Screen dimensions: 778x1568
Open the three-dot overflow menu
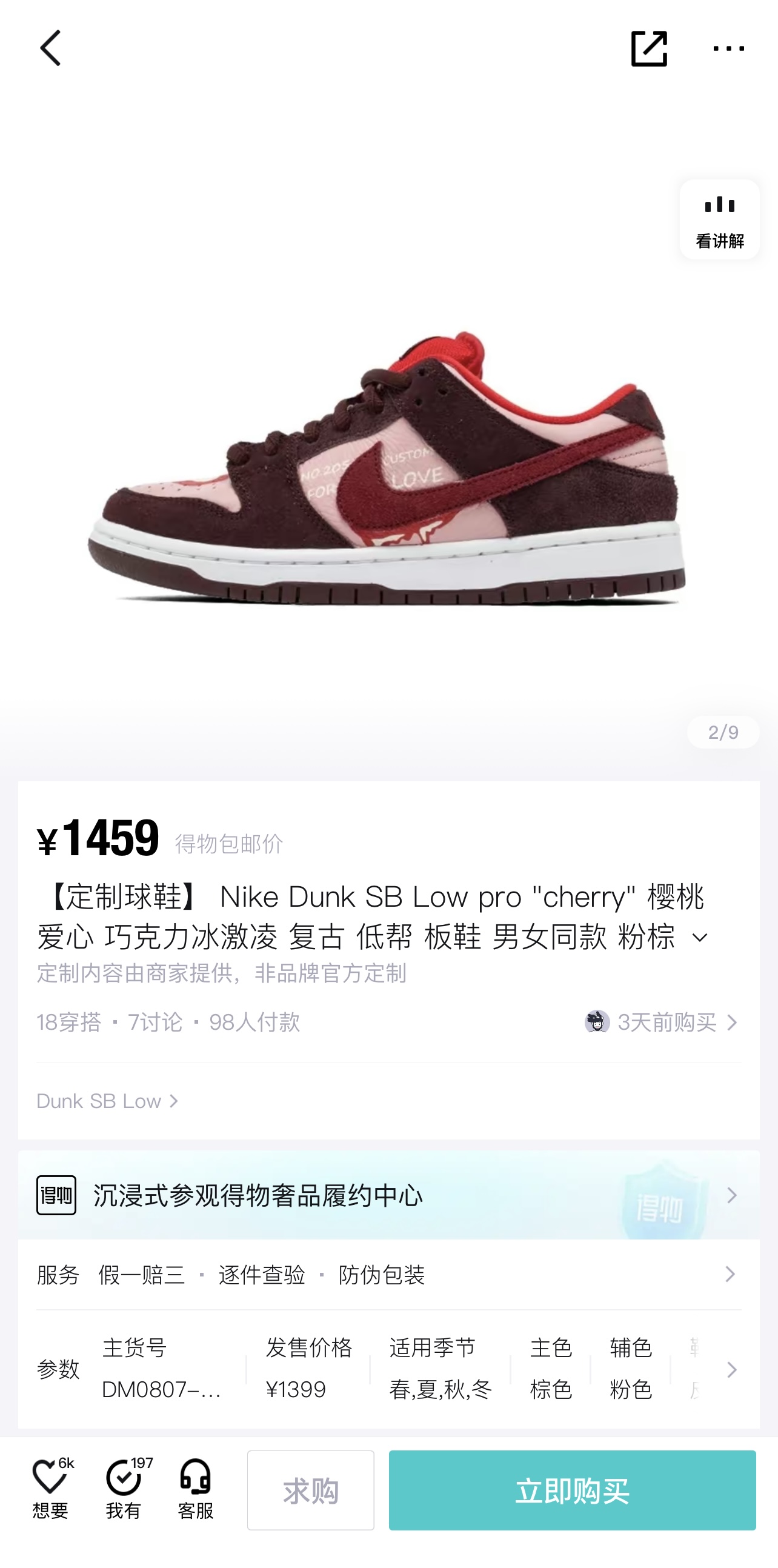728,48
